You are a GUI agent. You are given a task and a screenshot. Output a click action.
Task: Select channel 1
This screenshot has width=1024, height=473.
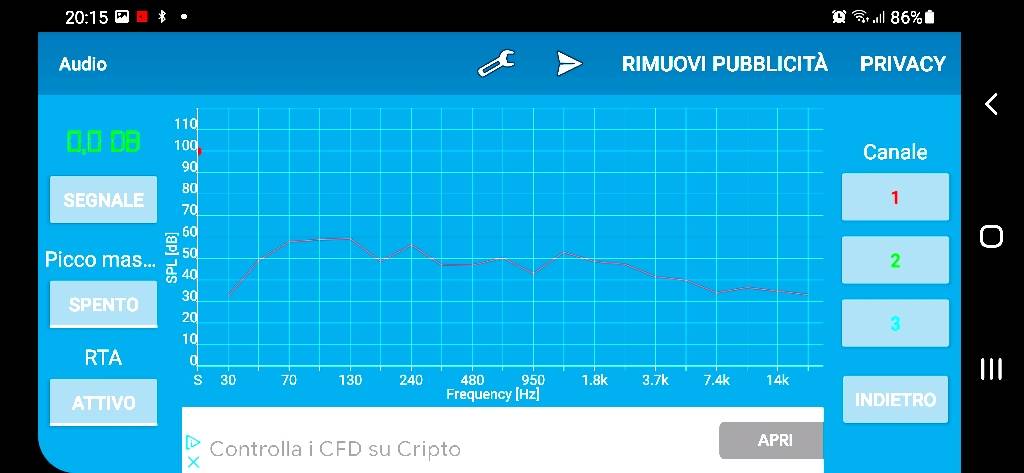coord(895,197)
